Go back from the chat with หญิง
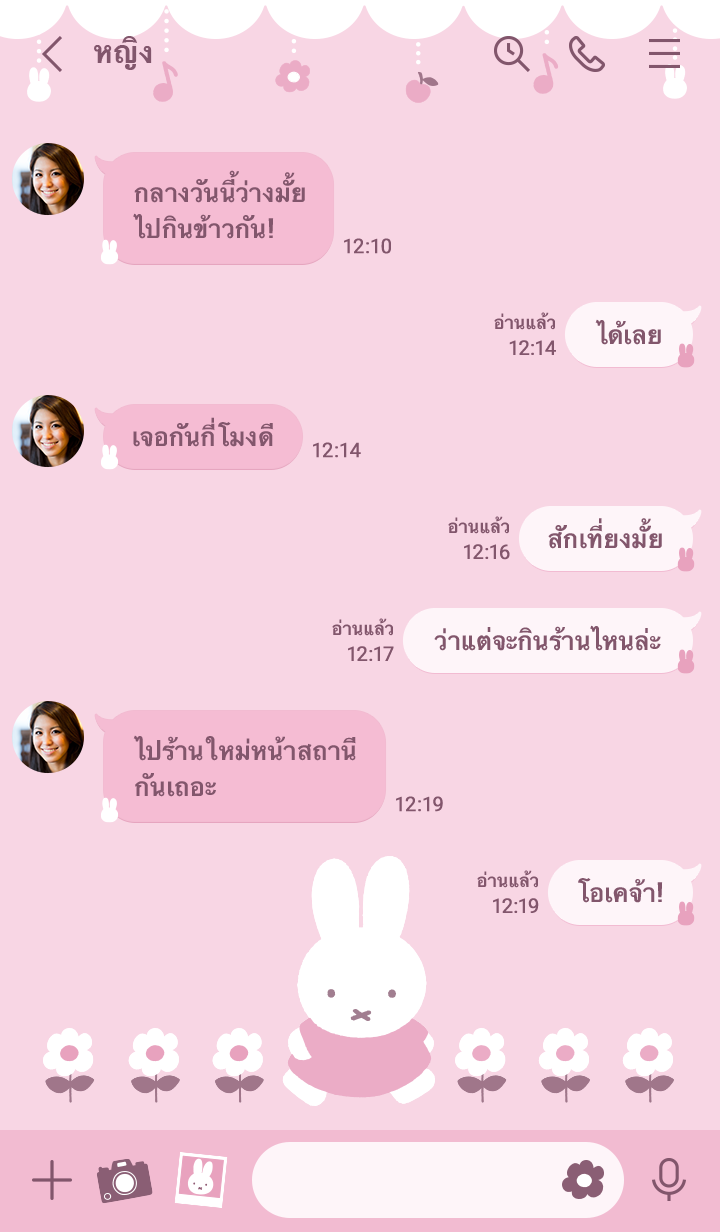 click(x=50, y=54)
